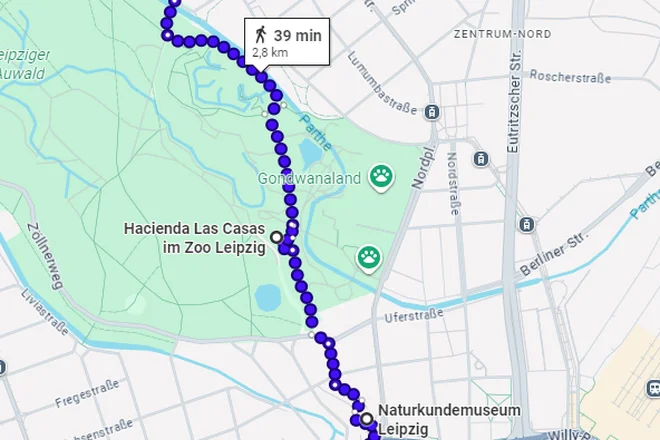Tap the zoo paw marker below Gondwanaland
660x440 pixels.
369,259
